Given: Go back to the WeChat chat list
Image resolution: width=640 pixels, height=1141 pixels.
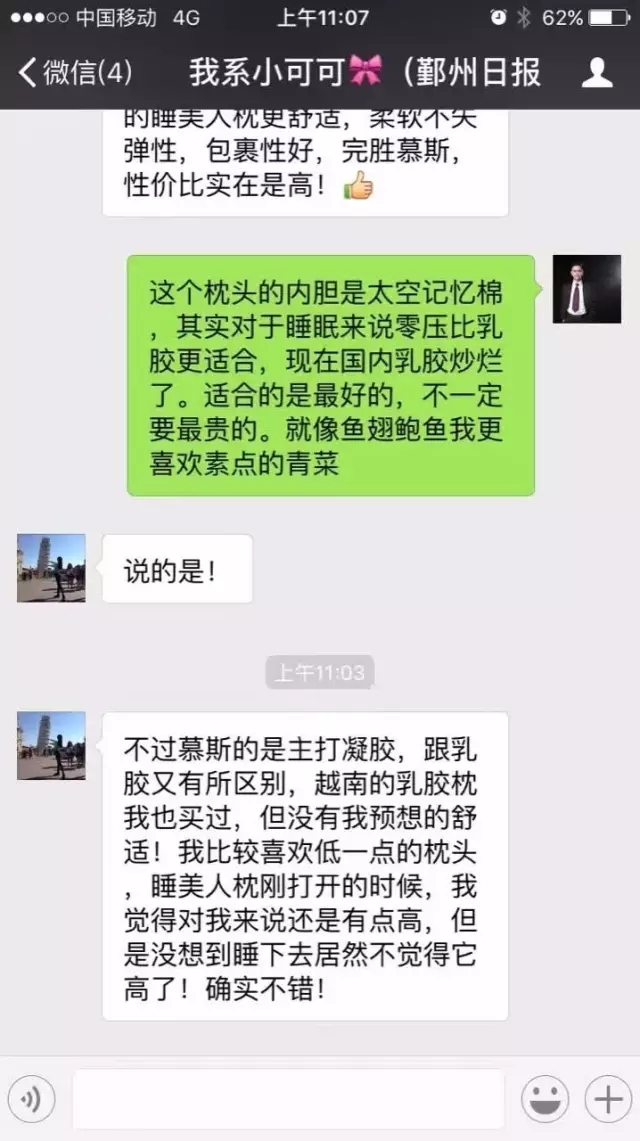Looking at the screenshot, I should (72, 72).
